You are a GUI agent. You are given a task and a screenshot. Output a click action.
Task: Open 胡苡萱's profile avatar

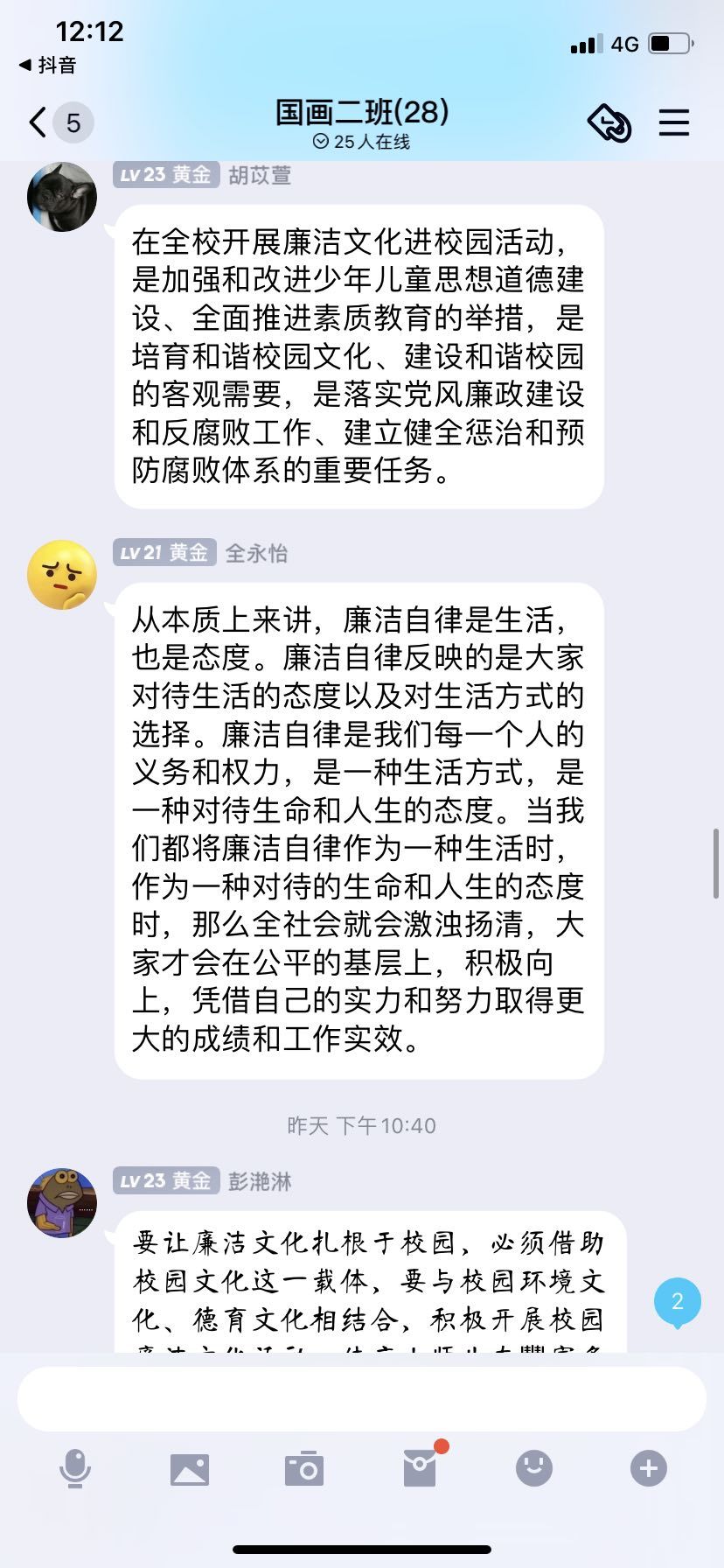coord(62,196)
